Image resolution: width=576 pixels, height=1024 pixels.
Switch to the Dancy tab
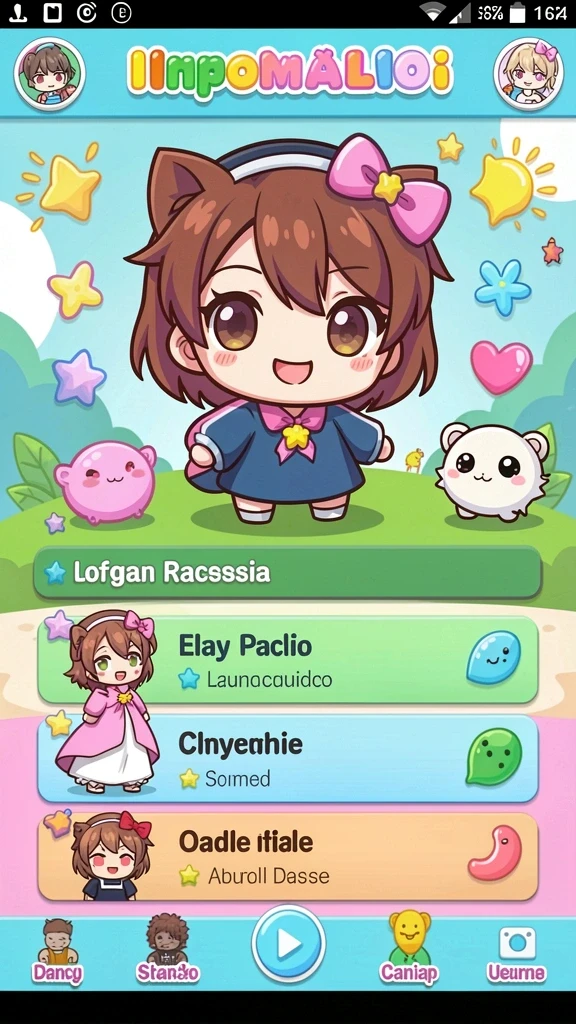pos(57,952)
